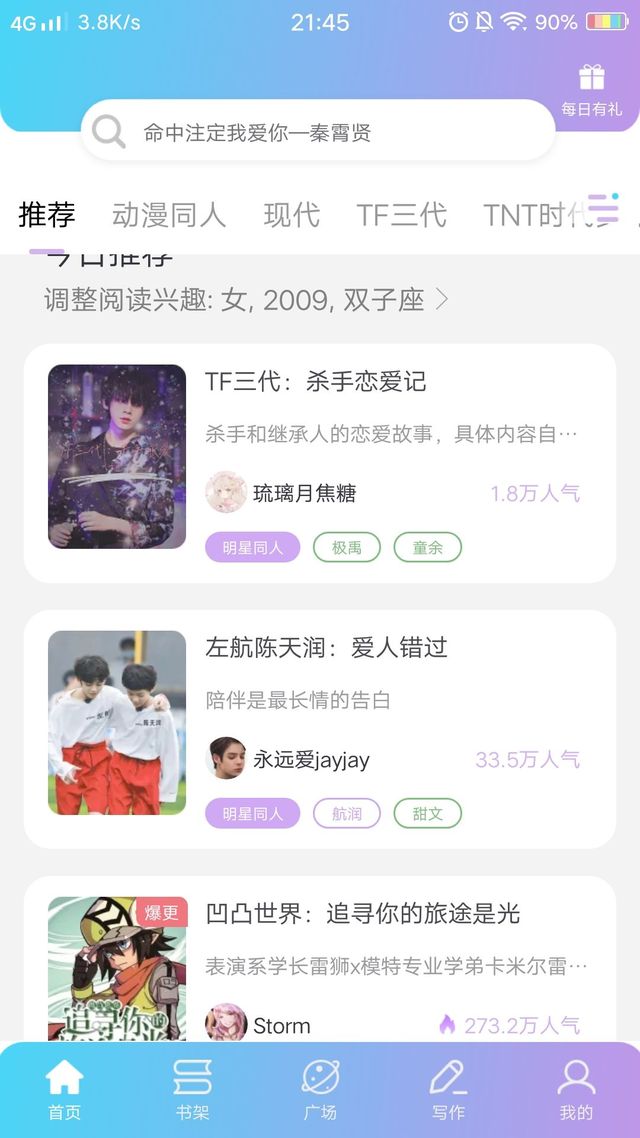The width and height of the screenshot is (640, 1138).
Task: Select the 甜文 tag chip
Action: tap(427, 813)
